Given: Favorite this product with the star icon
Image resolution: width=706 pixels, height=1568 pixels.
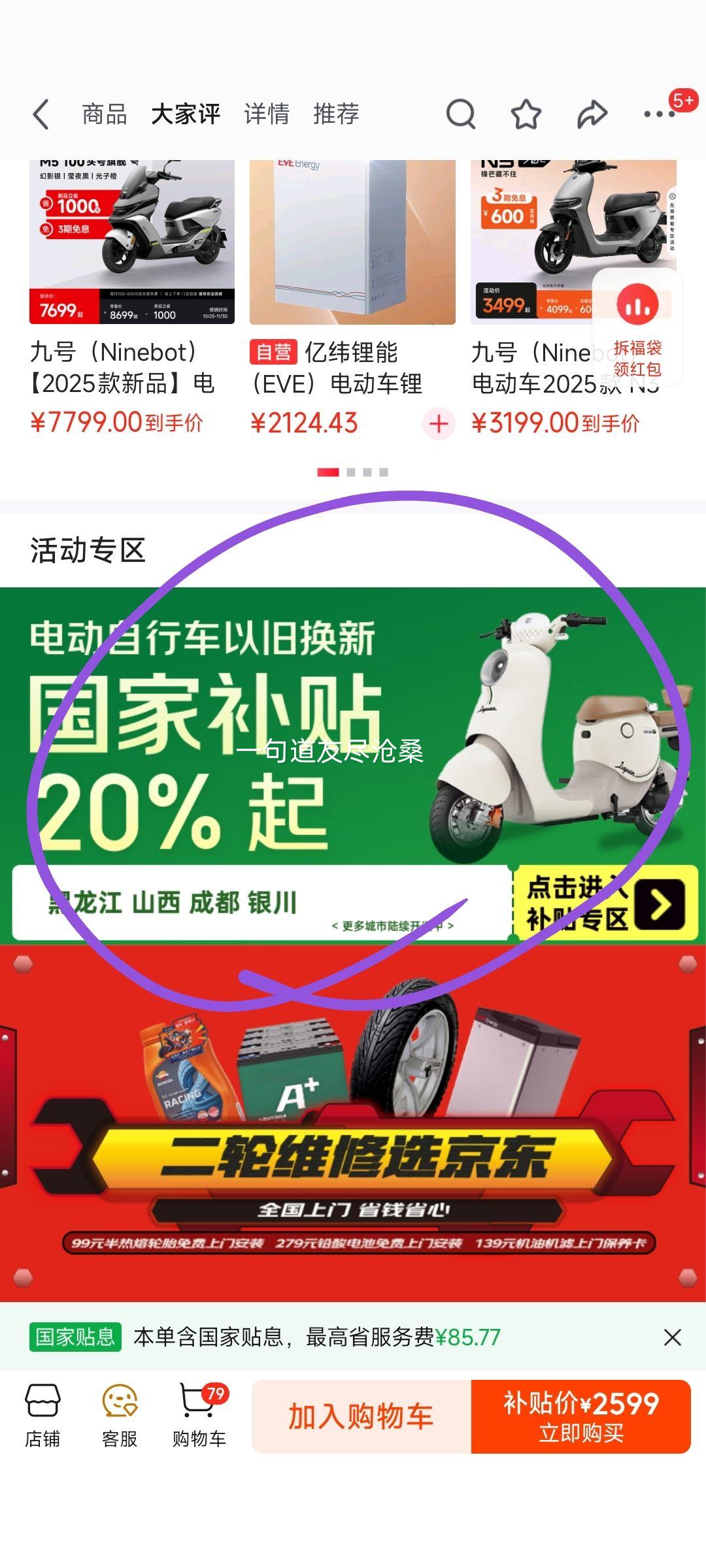Looking at the screenshot, I should [526, 114].
